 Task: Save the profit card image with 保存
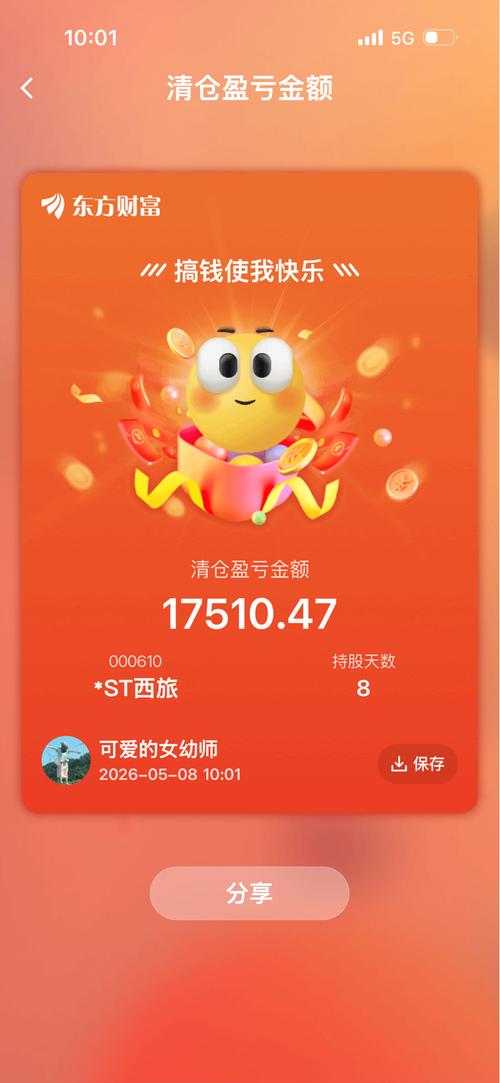point(417,764)
